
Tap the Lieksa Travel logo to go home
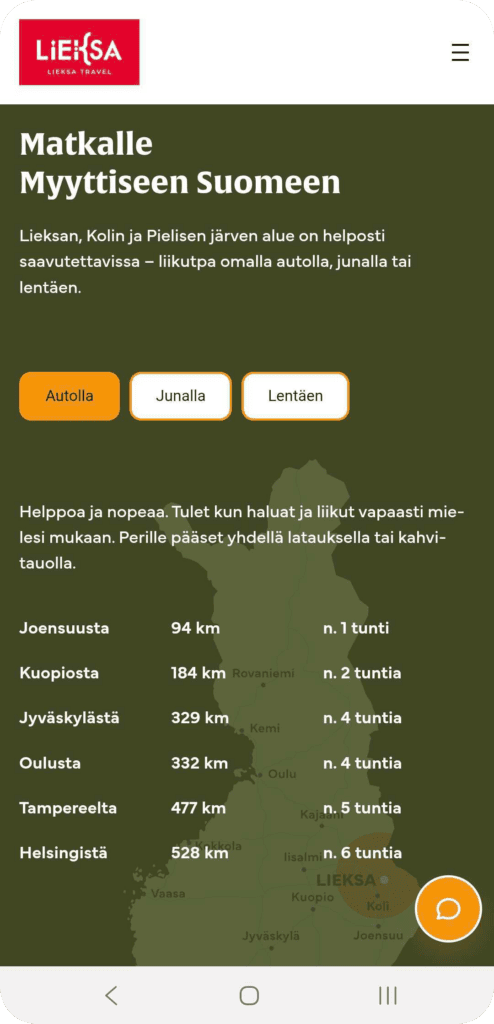click(79, 52)
